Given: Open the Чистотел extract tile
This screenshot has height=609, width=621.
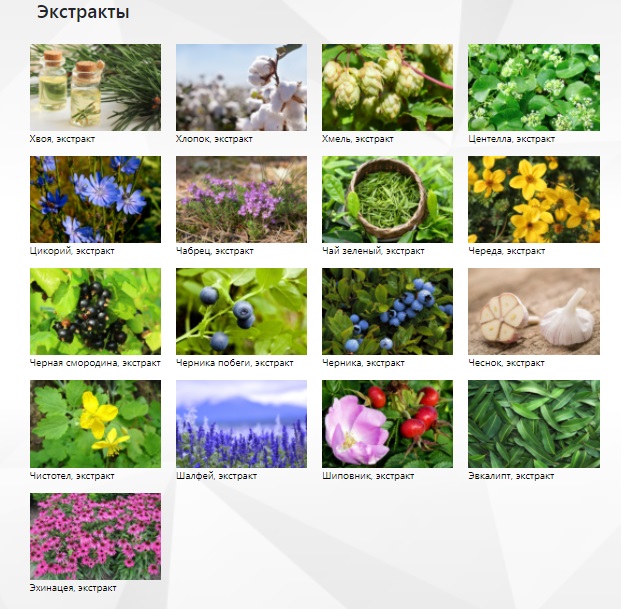Looking at the screenshot, I should [x=95, y=423].
